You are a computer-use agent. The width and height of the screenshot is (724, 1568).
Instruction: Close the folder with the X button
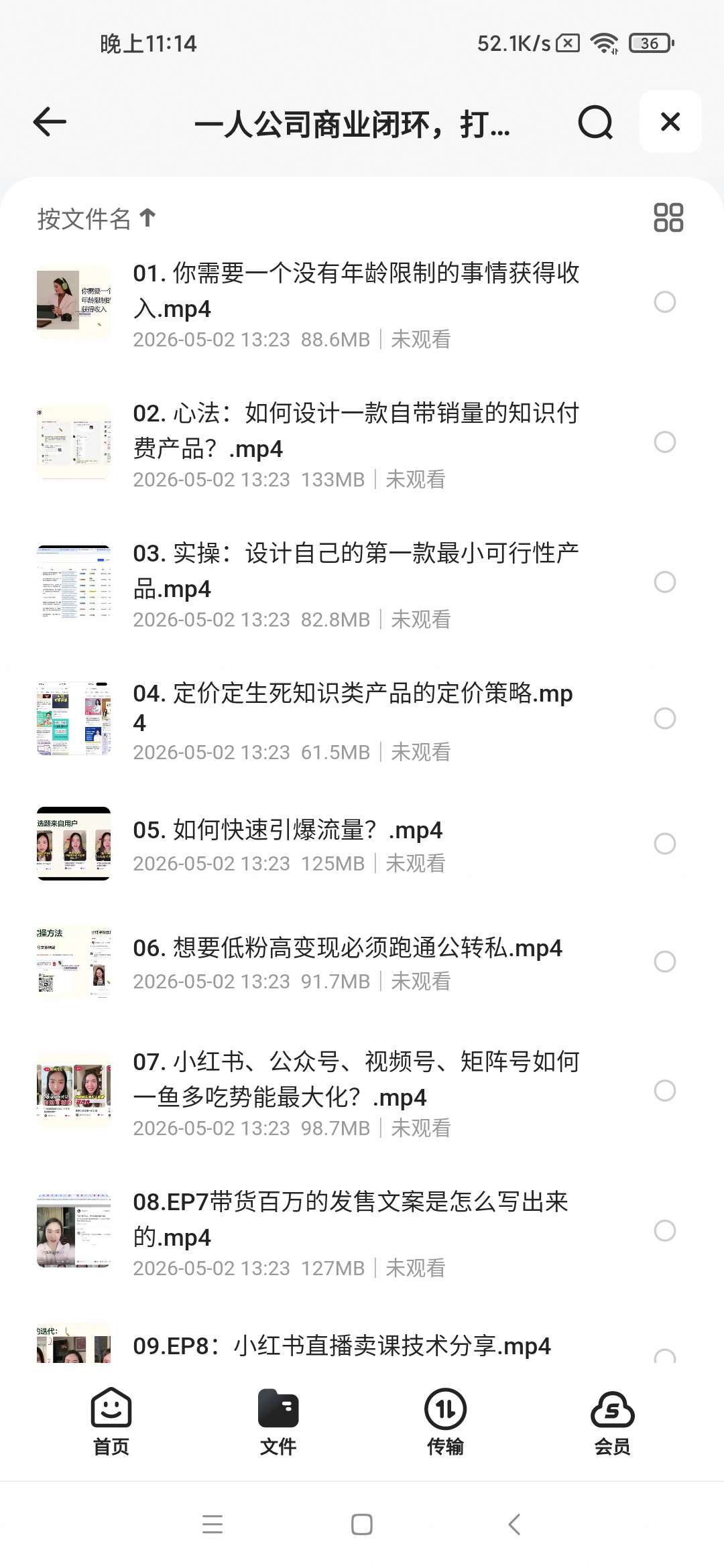670,122
